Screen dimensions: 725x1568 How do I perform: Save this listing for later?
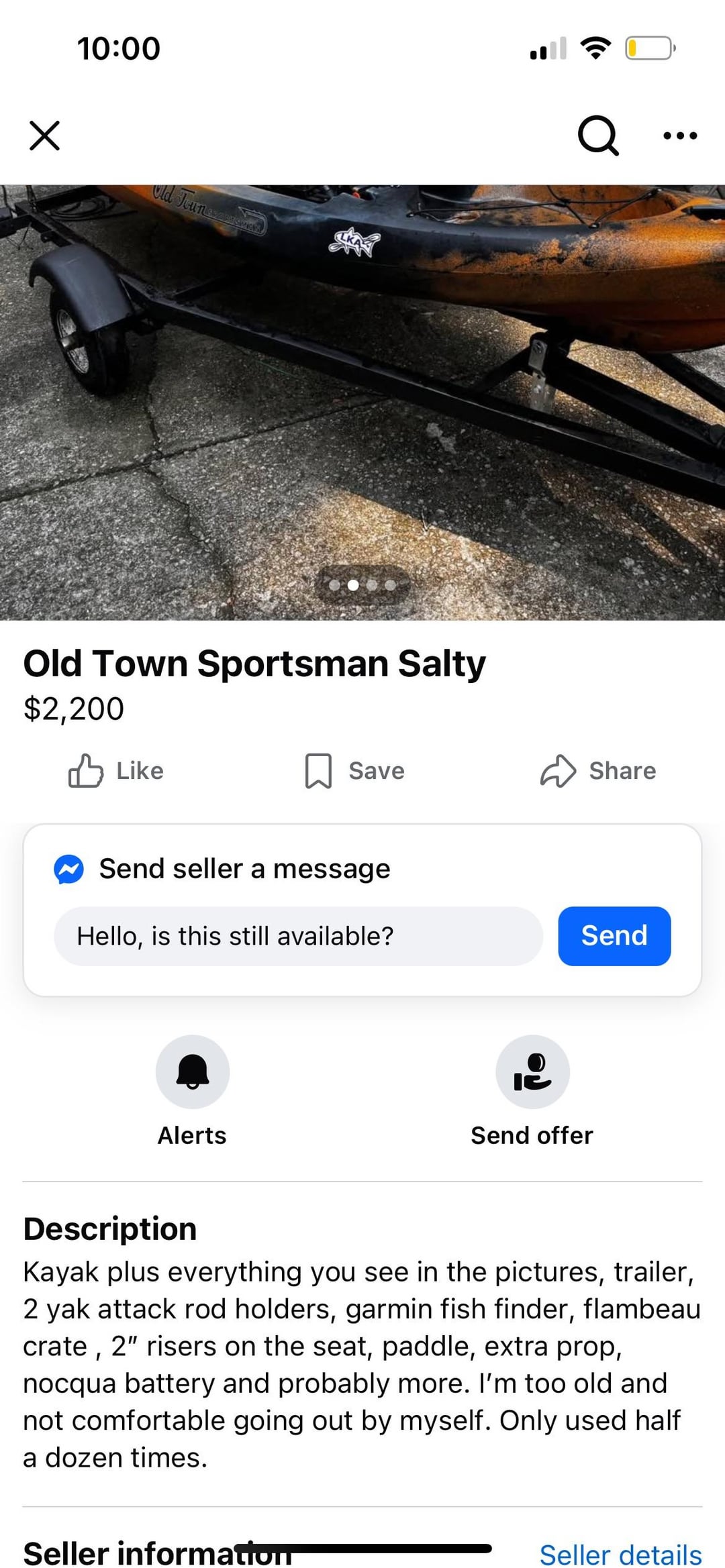coord(355,771)
